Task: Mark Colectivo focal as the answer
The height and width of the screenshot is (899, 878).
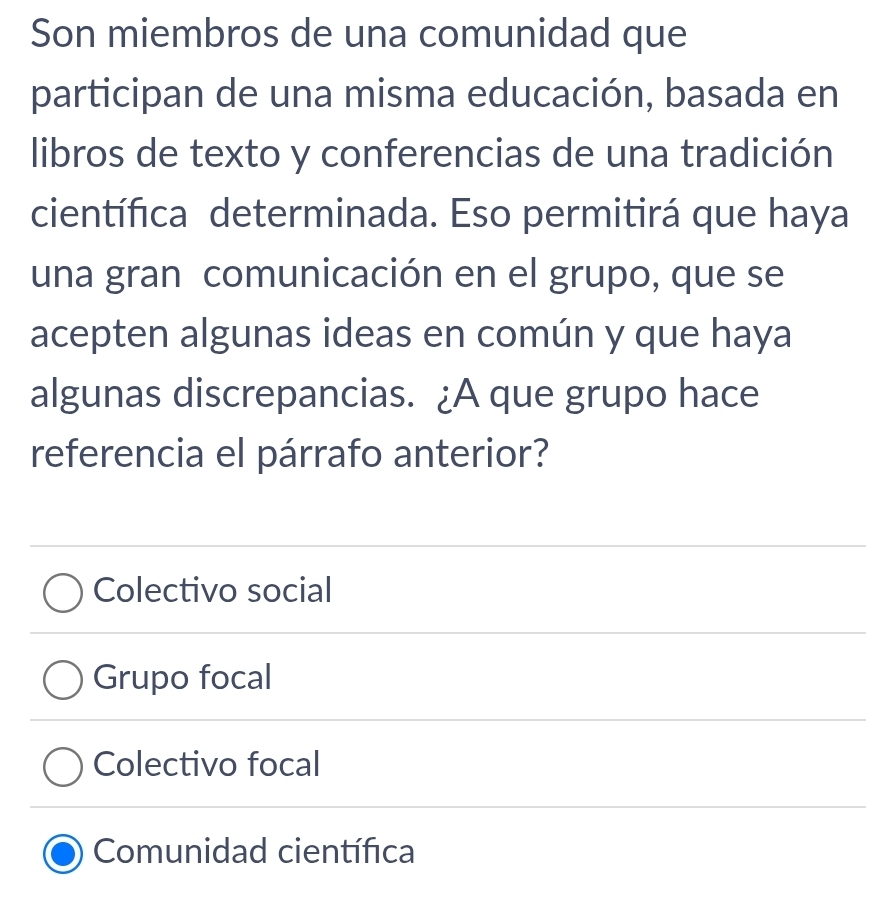Action: coord(64,766)
